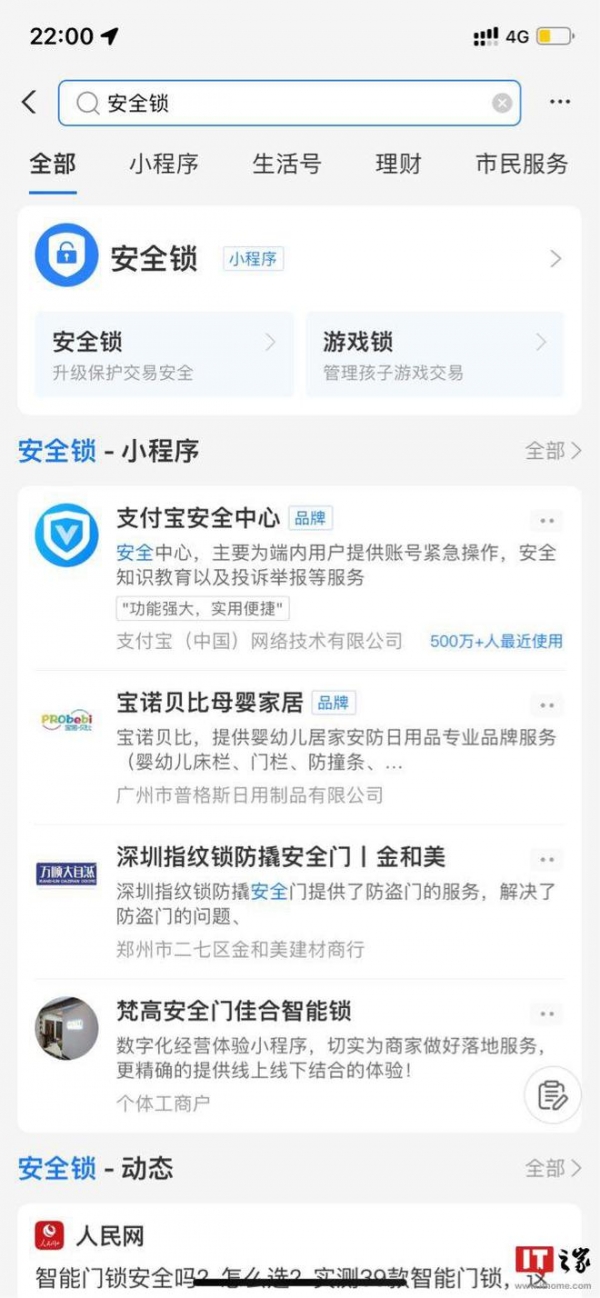Image resolution: width=600 pixels, height=1298 pixels.
Task: Switch to the 生活号 tab
Action: click(x=287, y=164)
